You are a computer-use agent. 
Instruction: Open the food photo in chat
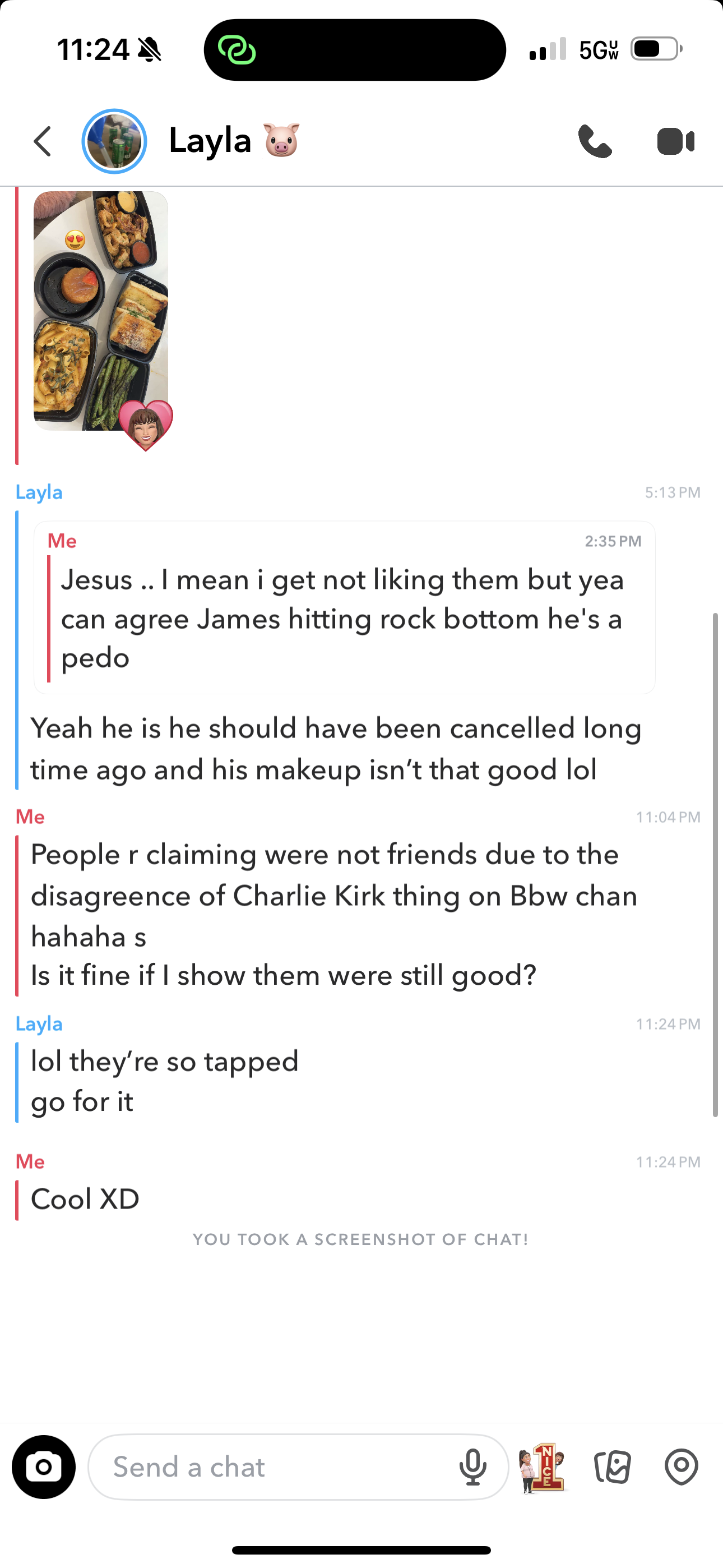click(100, 311)
